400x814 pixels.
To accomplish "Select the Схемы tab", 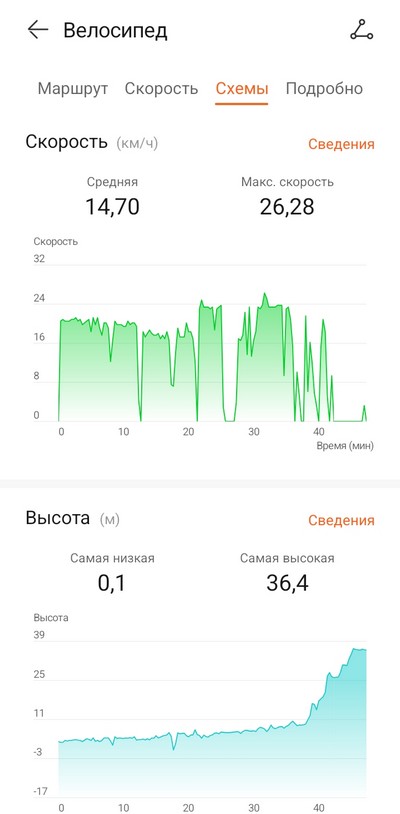I will [242, 88].
